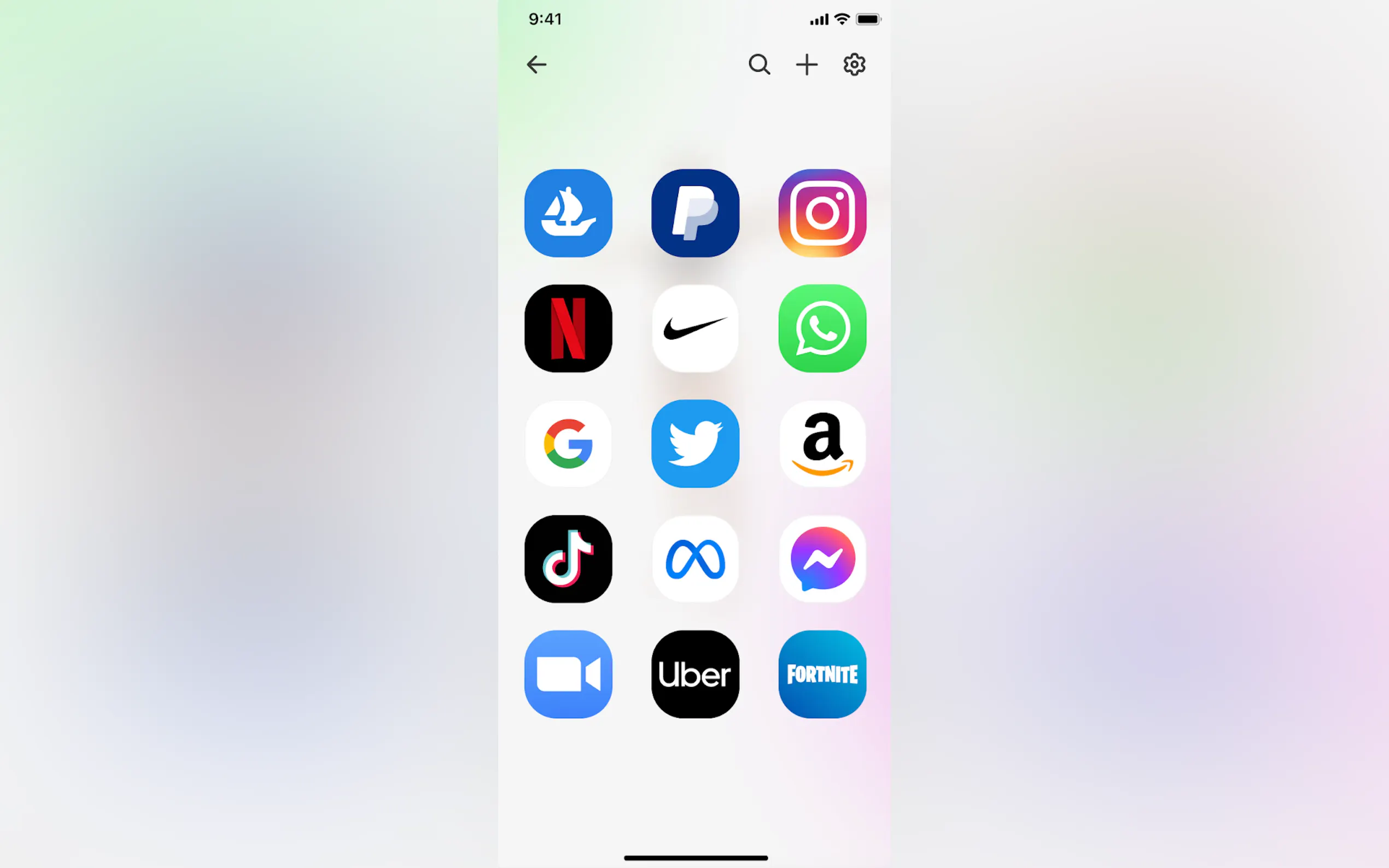Open the Meta app icon
Image resolution: width=1389 pixels, height=868 pixels.
[695, 559]
